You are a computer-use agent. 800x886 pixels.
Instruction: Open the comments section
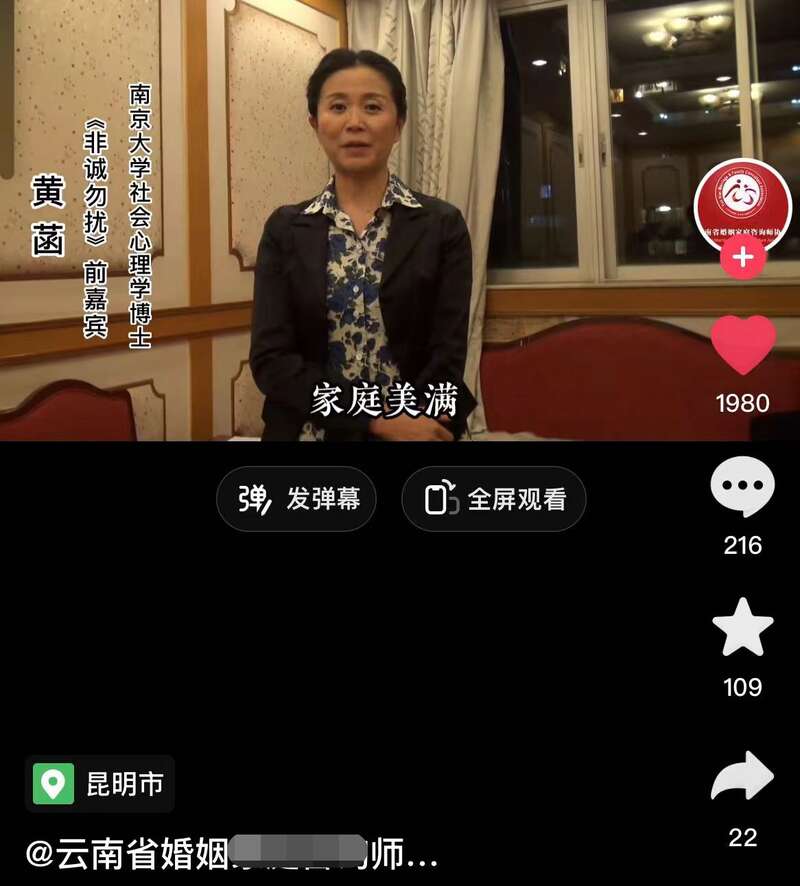pos(742,487)
